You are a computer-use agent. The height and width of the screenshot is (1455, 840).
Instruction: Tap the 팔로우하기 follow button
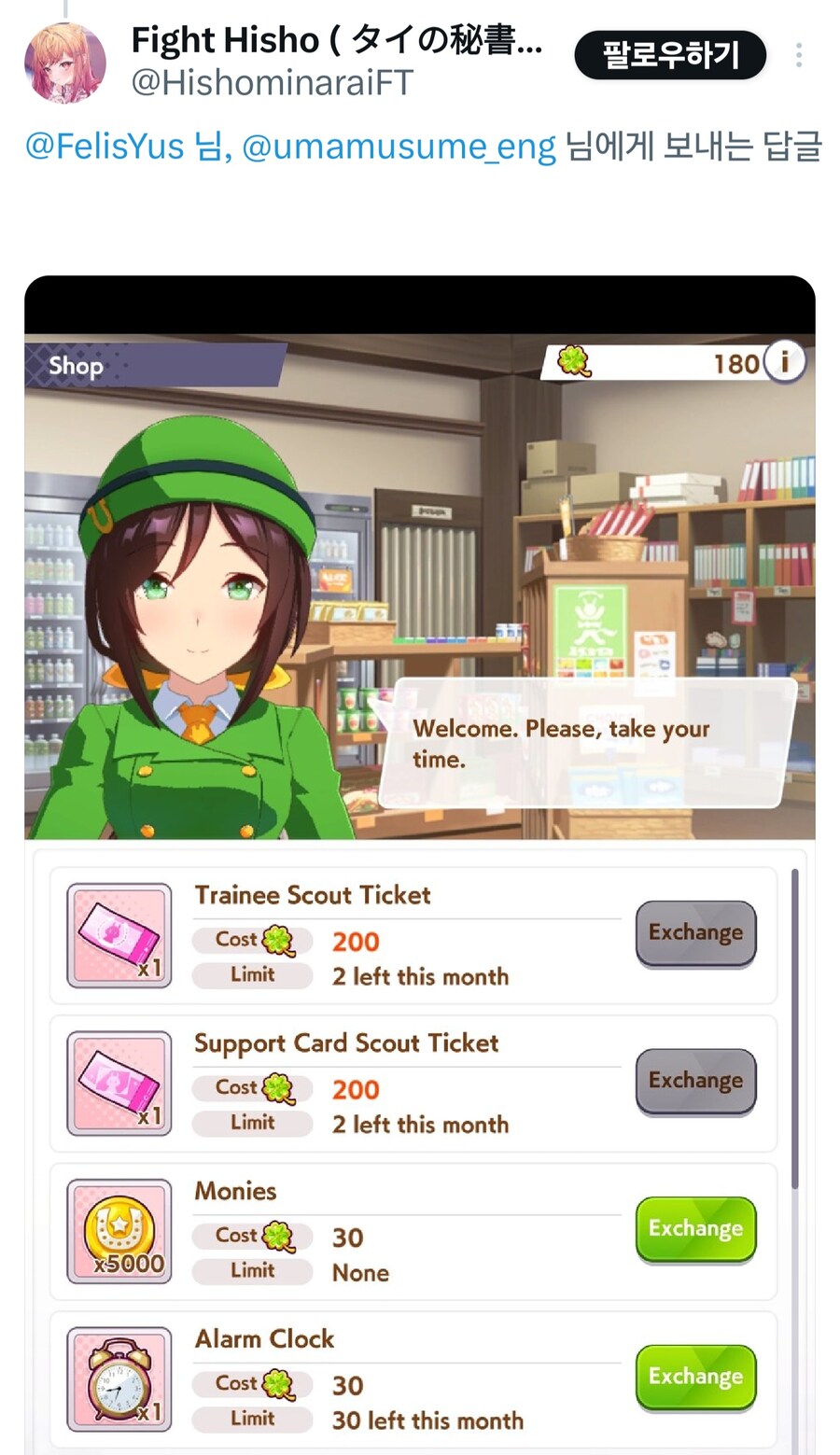[670, 55]
